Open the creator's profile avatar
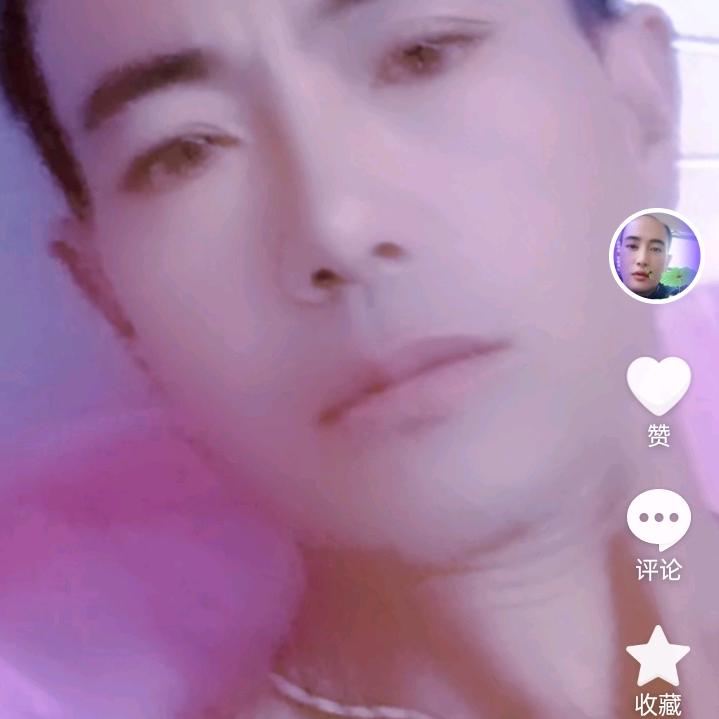Image resolution: width=719 pixels, height=719 pixels. coord(656,256)
